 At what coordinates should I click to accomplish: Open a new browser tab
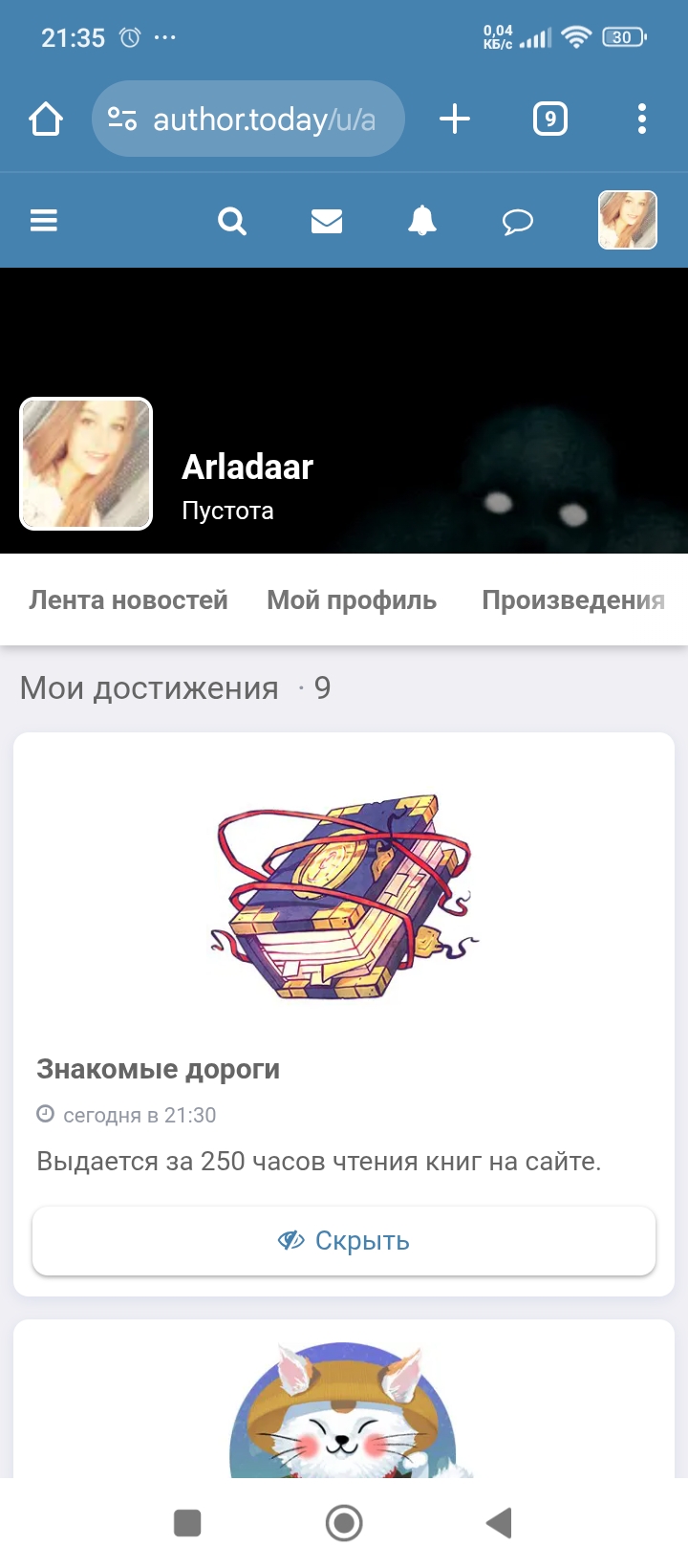455,120
